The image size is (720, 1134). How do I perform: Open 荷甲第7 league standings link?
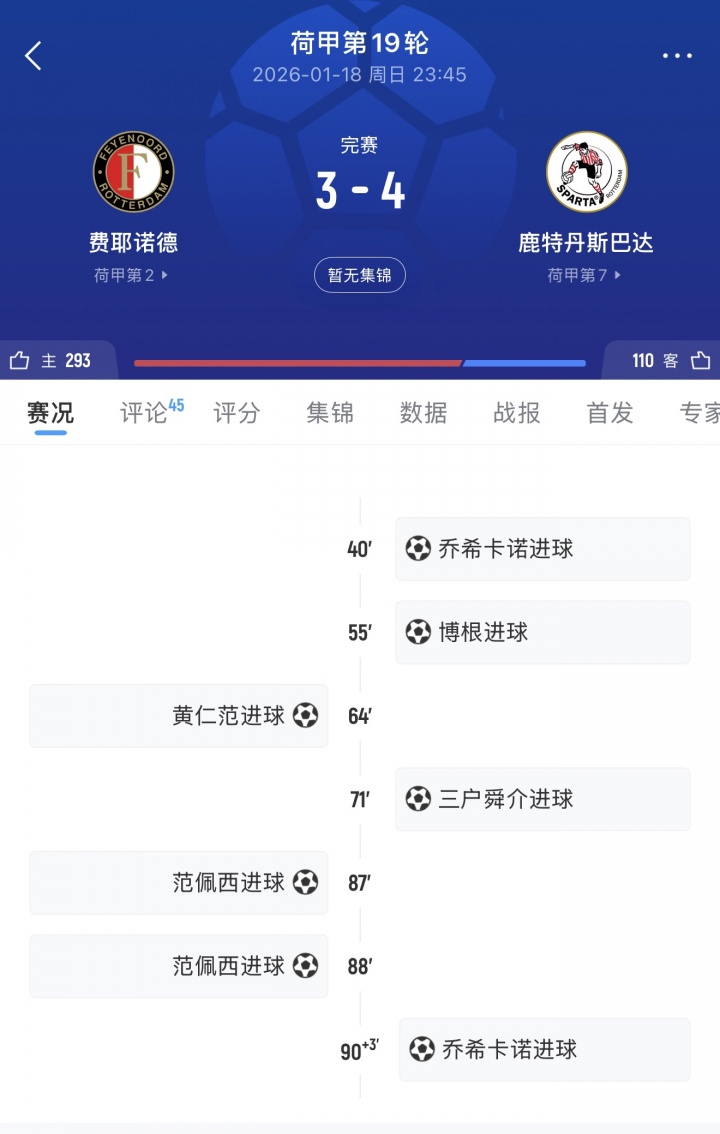click(584, 275)
